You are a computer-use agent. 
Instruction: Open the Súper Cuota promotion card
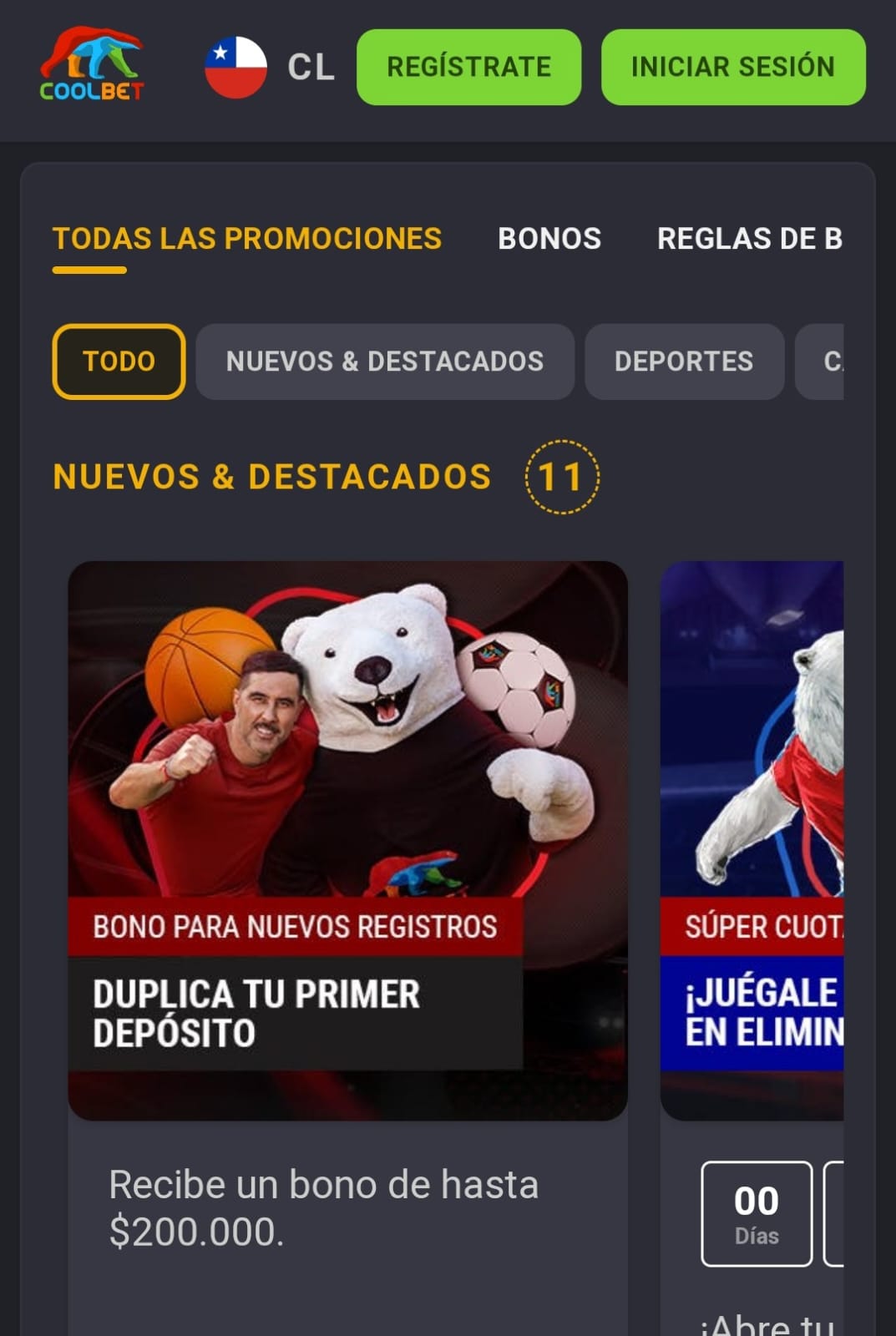(752, 840)
